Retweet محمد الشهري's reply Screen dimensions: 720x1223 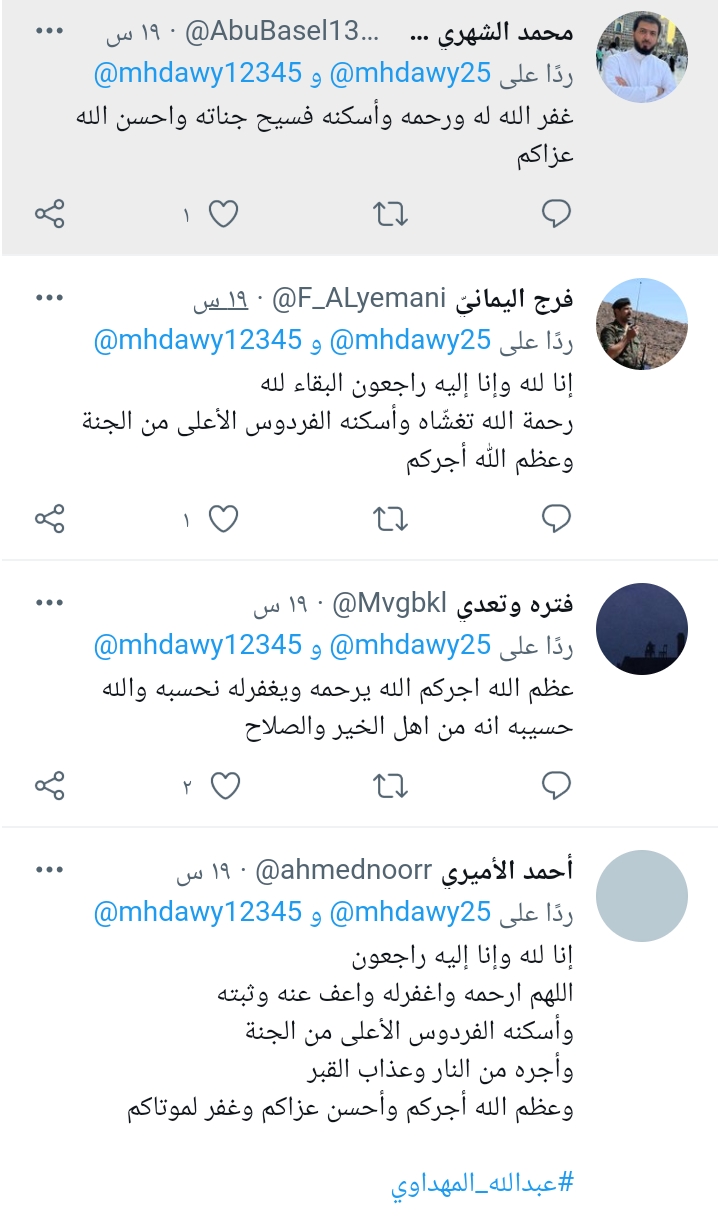pyautogui.click(x=390, y=213)
